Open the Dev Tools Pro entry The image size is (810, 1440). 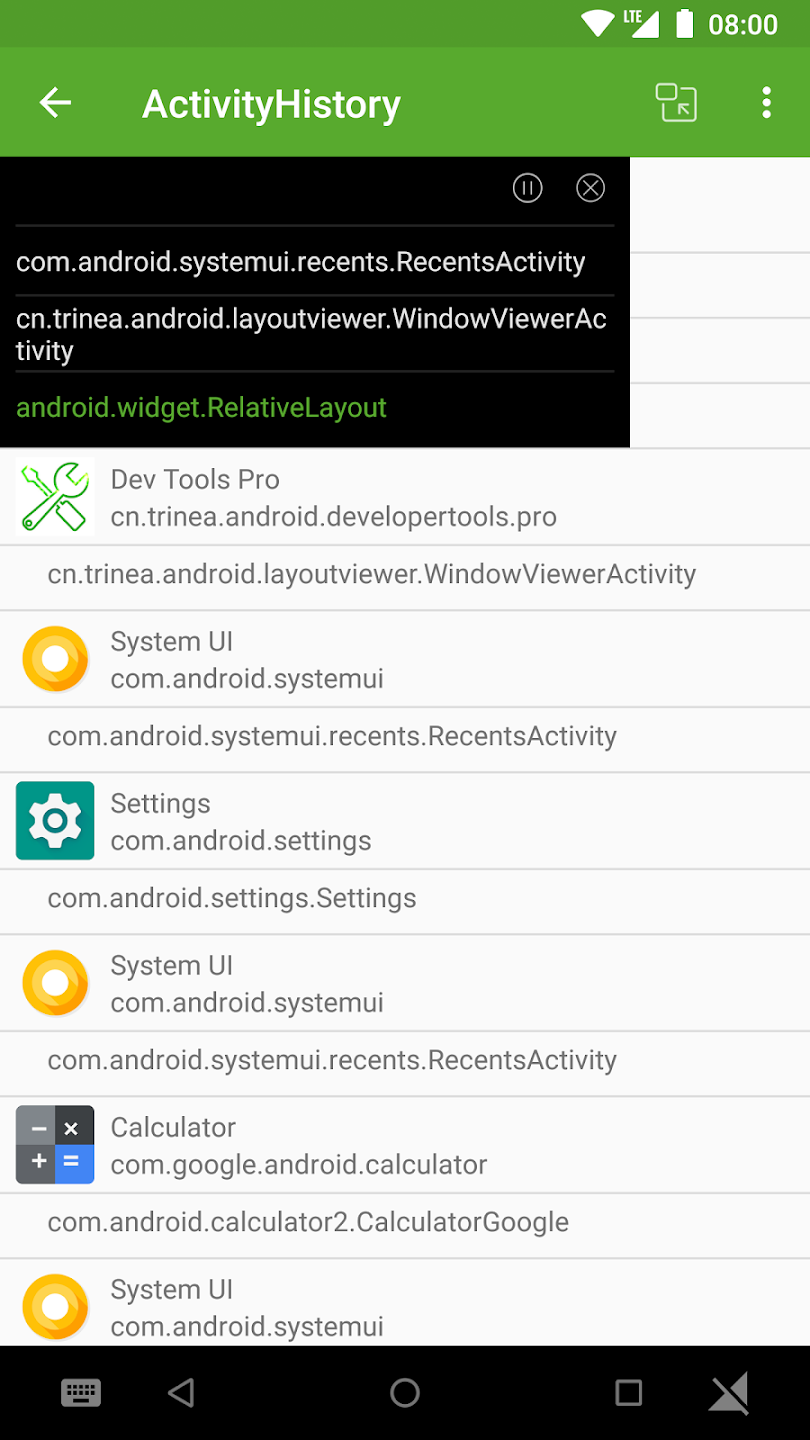click(x=333, y=498)
